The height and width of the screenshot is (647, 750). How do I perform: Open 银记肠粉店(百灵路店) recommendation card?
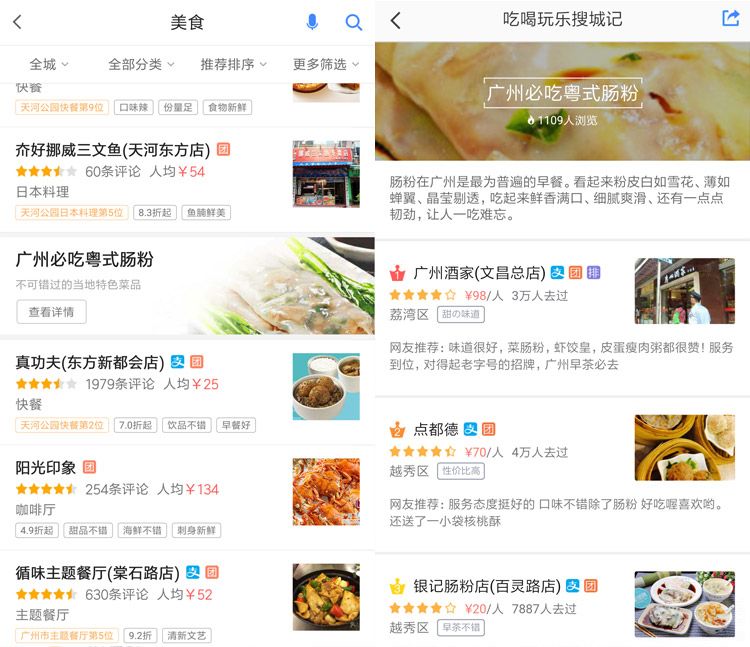pos(487,586)
